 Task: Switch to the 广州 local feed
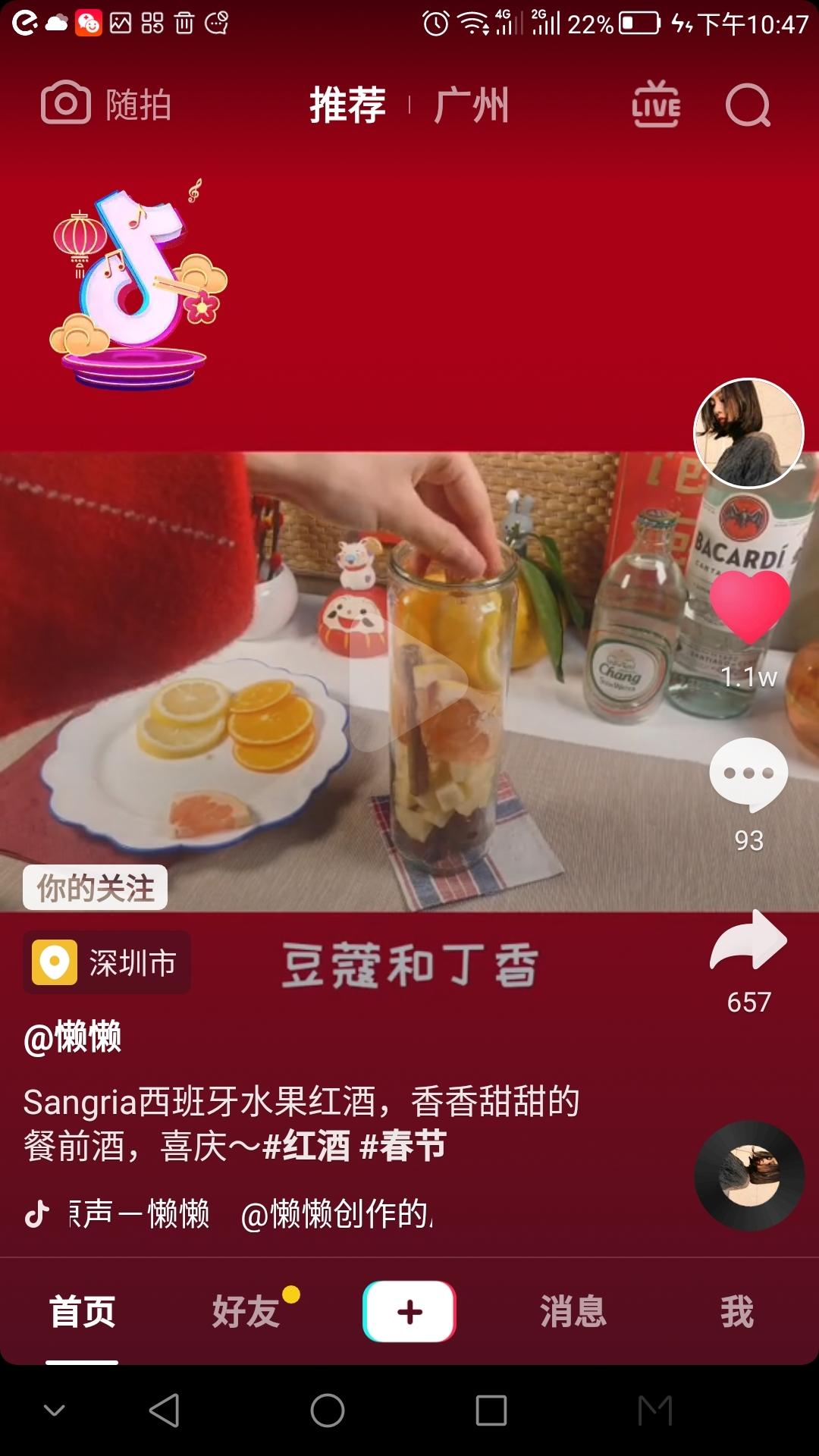(x=471, y=105)
